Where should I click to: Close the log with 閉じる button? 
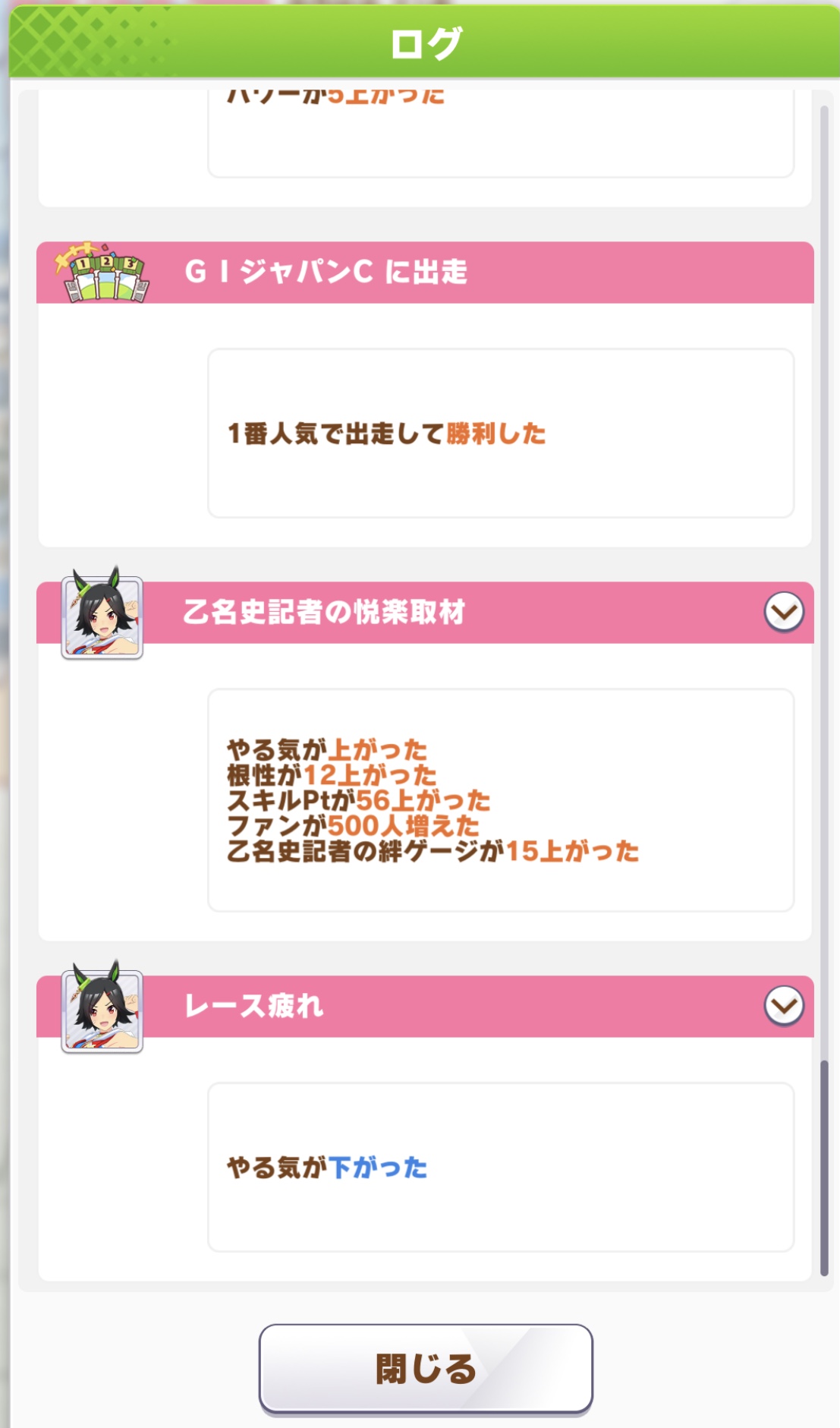[425, 1368]
